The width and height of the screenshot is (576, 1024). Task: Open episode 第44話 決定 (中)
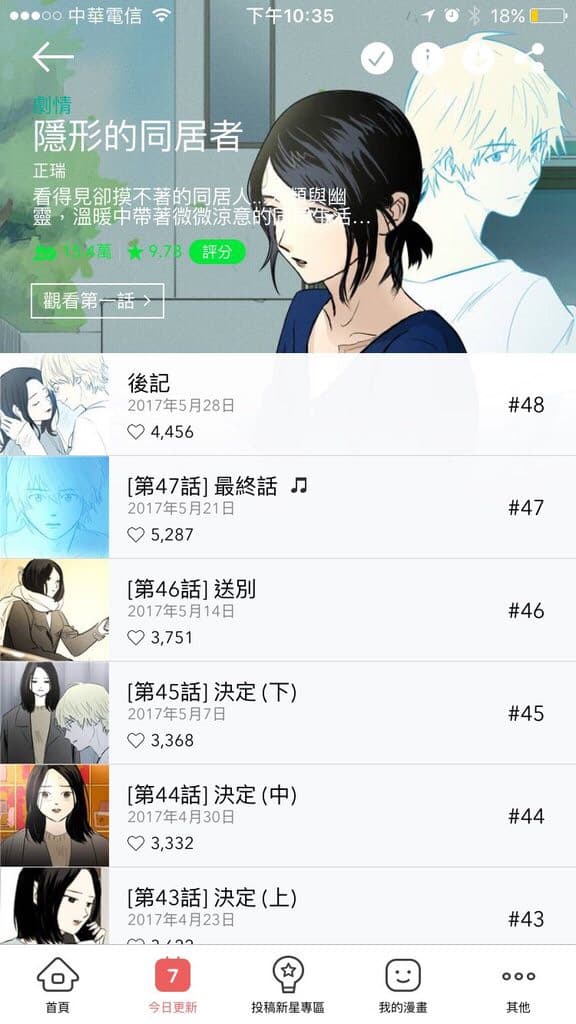point(288,816)
